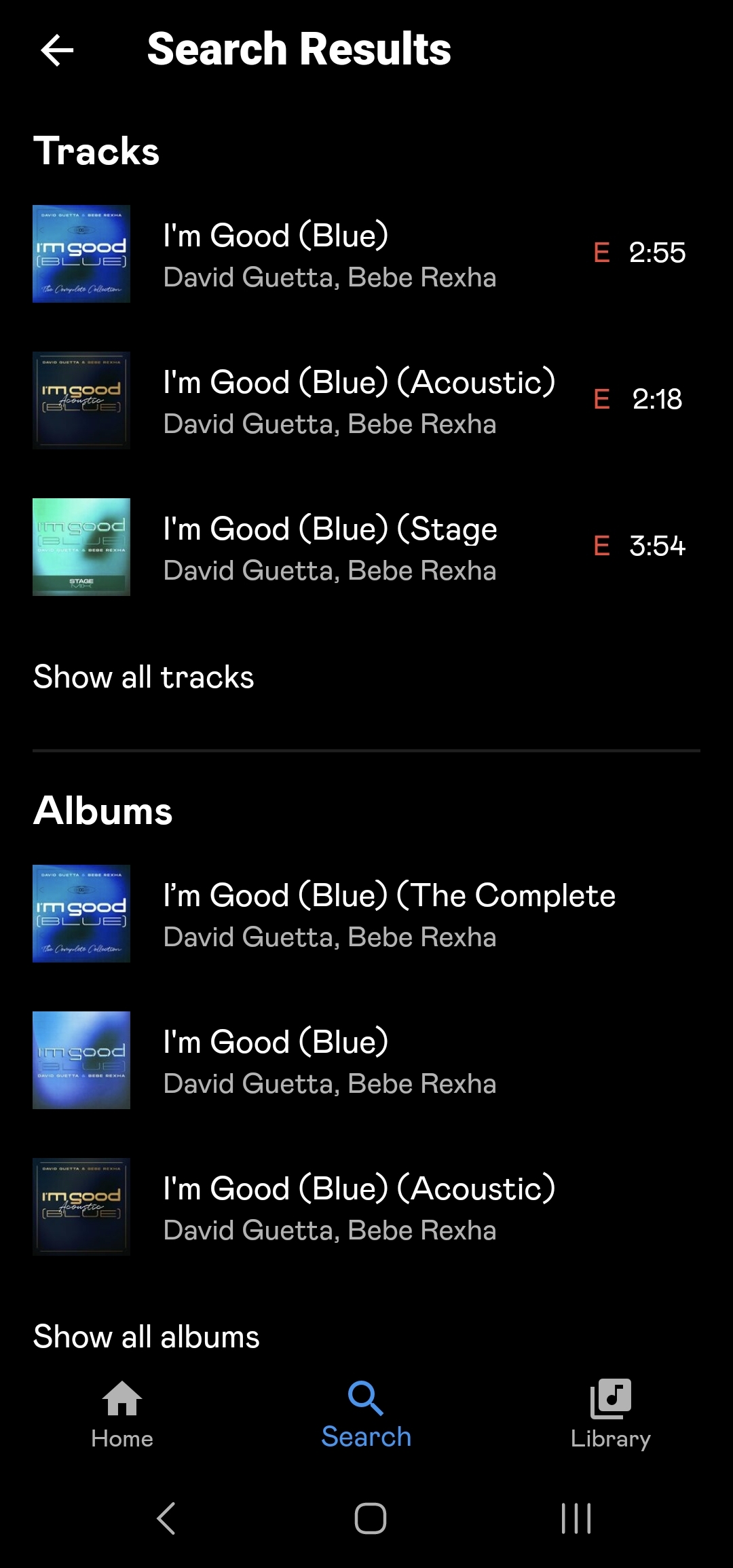
Task: Switch to the Home tab
Action: coord(122,1415)
